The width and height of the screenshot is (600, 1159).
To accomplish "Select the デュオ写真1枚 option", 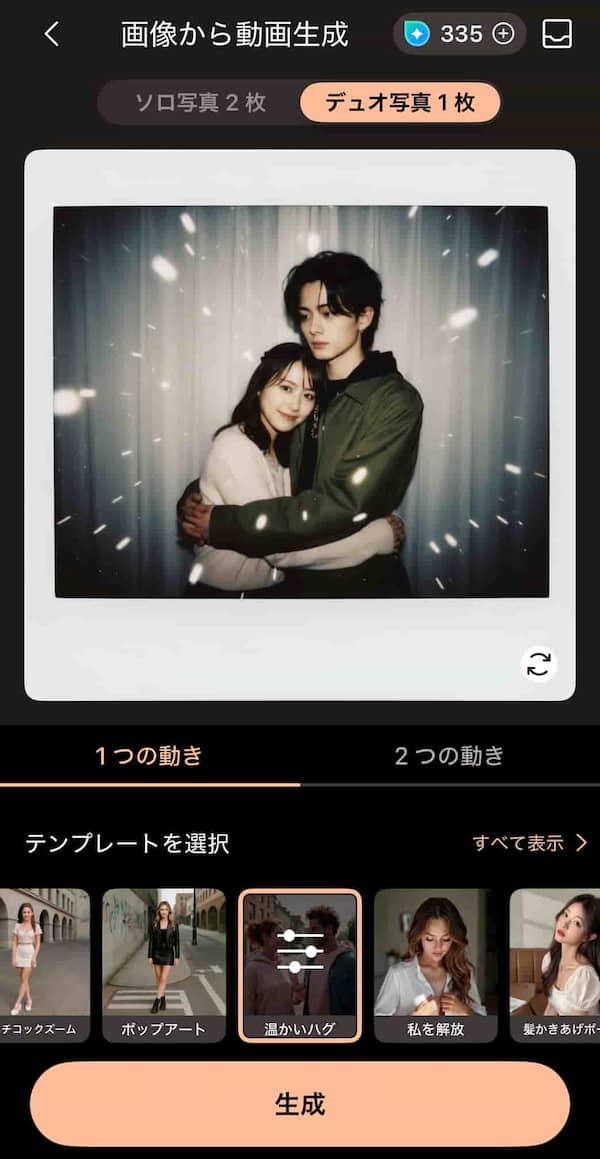I will point(400,102).
